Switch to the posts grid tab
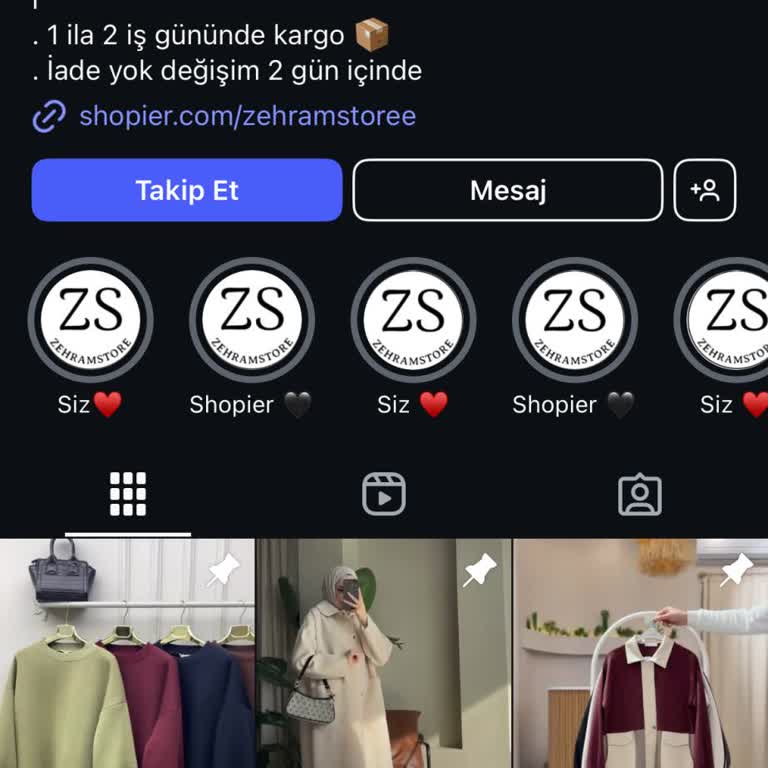Image resolution: width=768 pixels, height=768 pixels. point(128,494)
